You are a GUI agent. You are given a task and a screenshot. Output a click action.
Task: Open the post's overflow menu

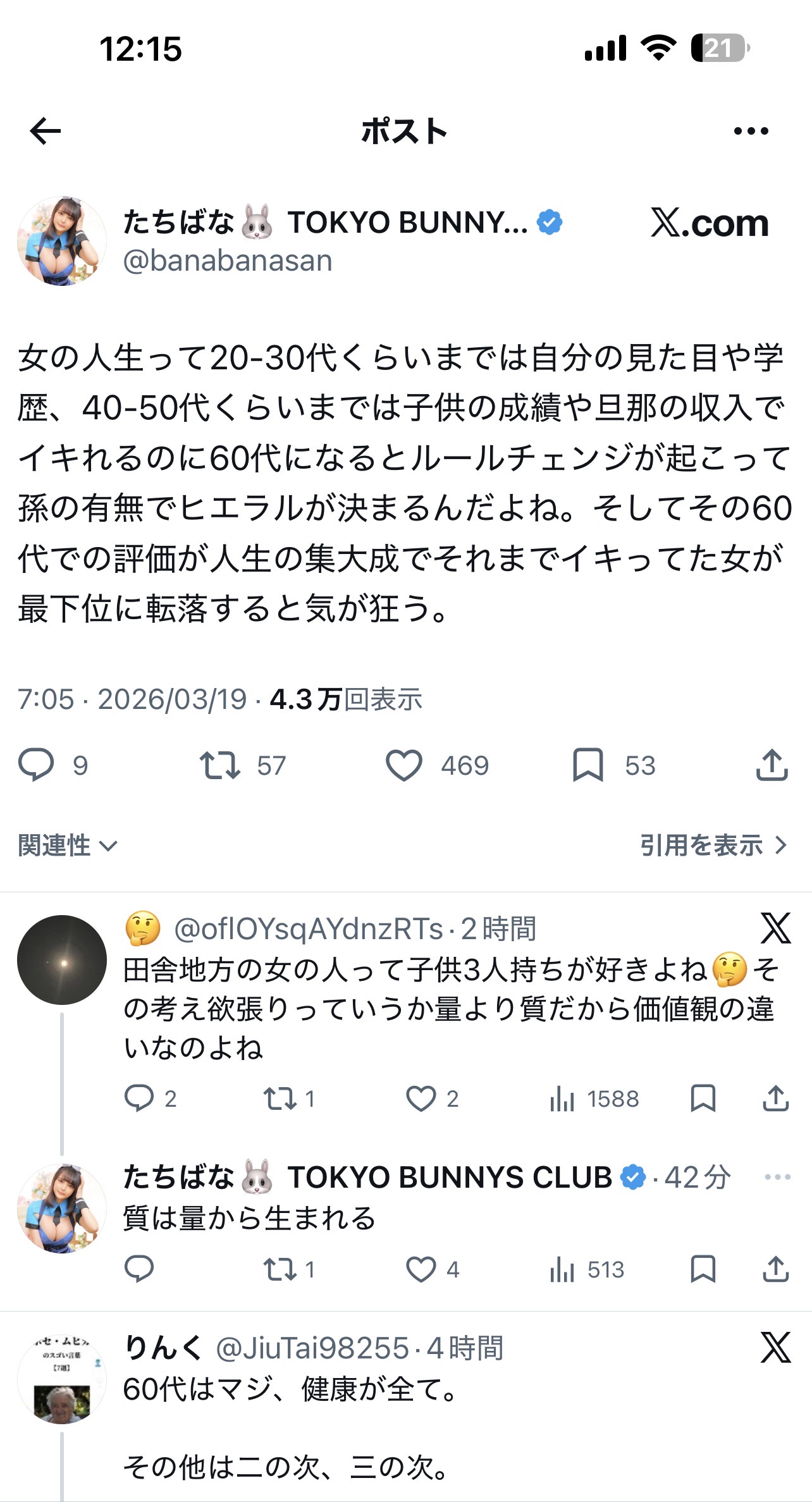[751, 132]
